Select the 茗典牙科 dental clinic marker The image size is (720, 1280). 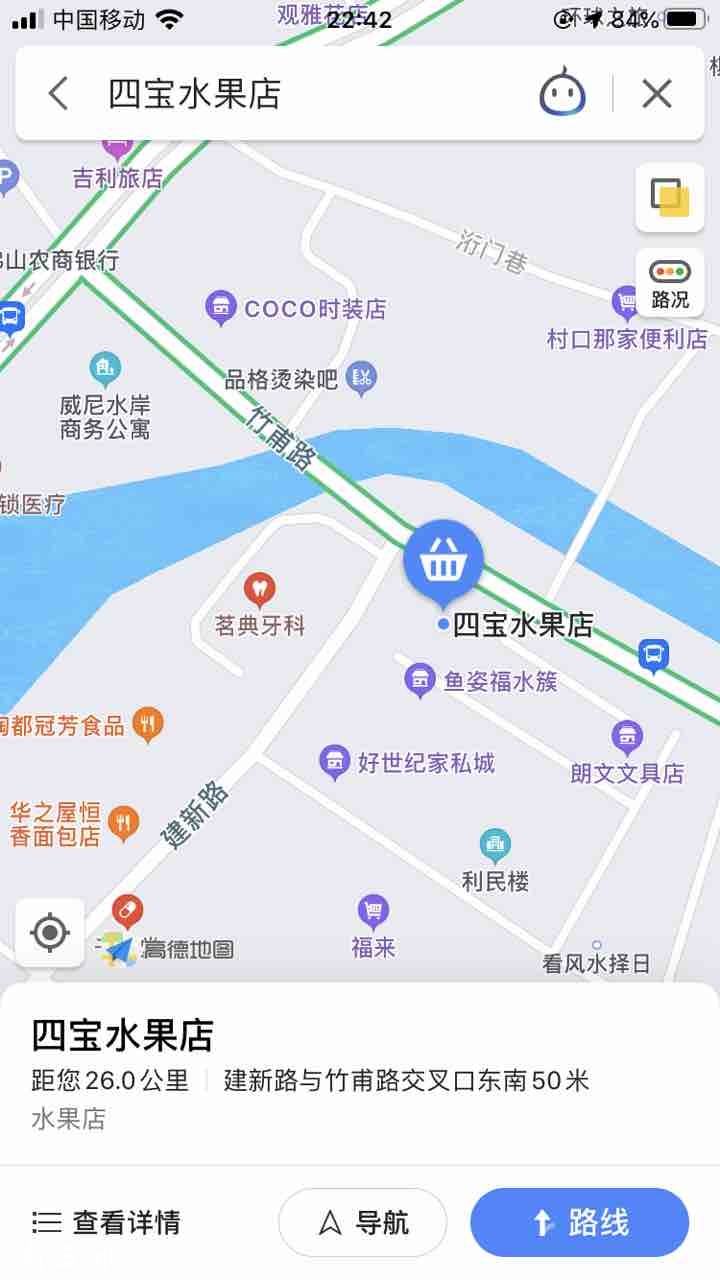(259, 590)
